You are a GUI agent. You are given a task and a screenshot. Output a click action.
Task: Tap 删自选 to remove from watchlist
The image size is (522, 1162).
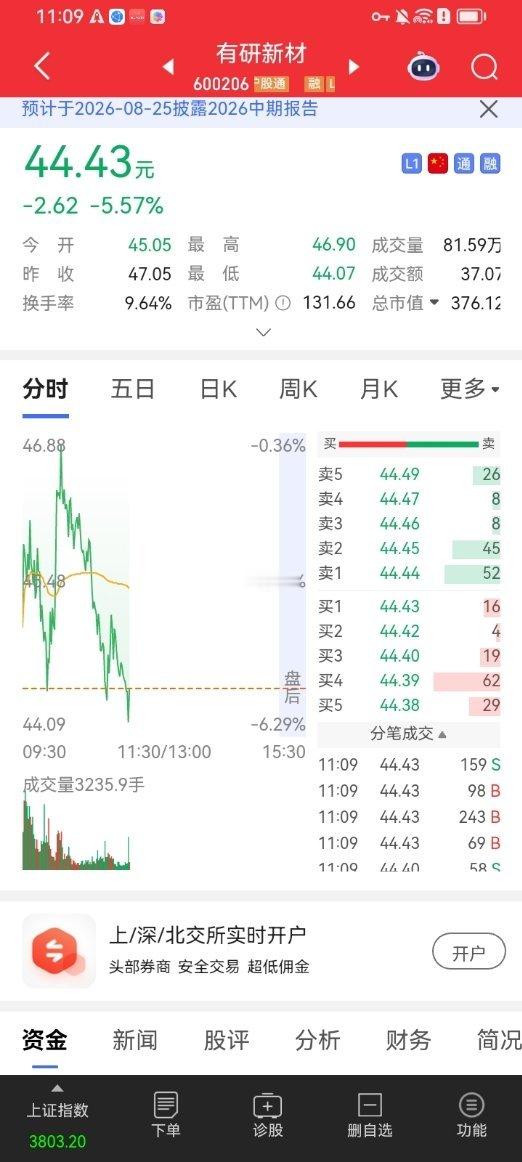point(369,1115)
